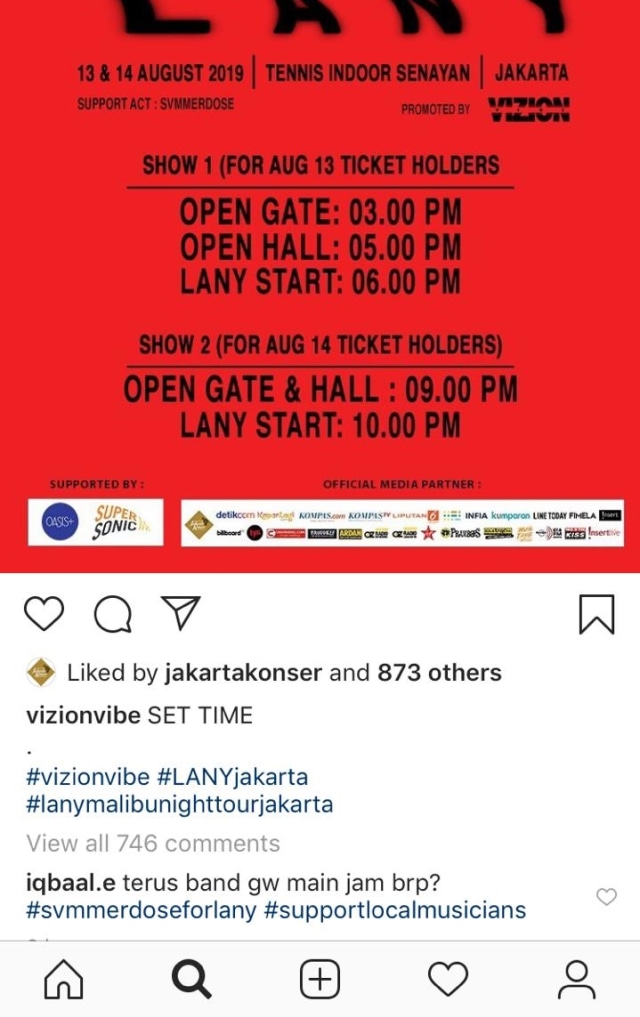Switch to the Search tab
The image size is (640, 1017).
191,980
